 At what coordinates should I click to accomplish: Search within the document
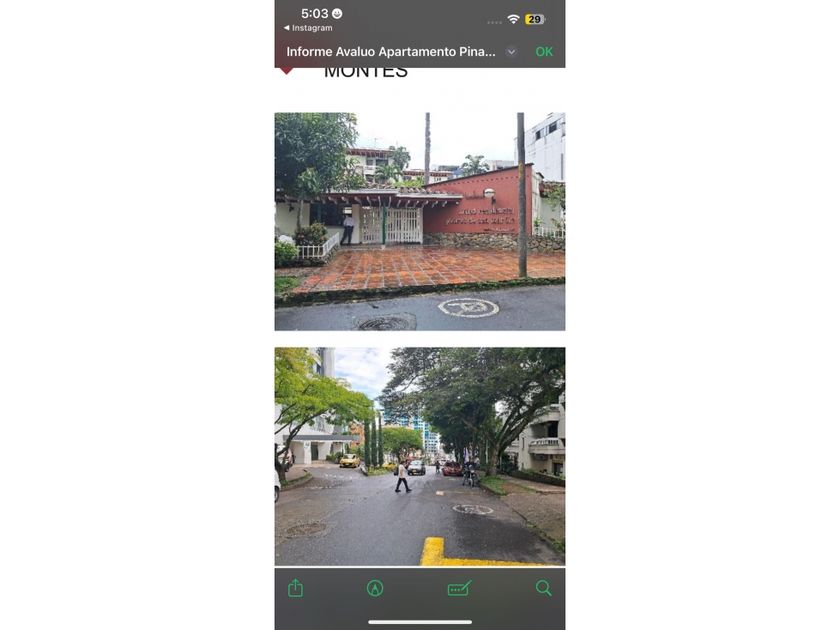point(543,588)
